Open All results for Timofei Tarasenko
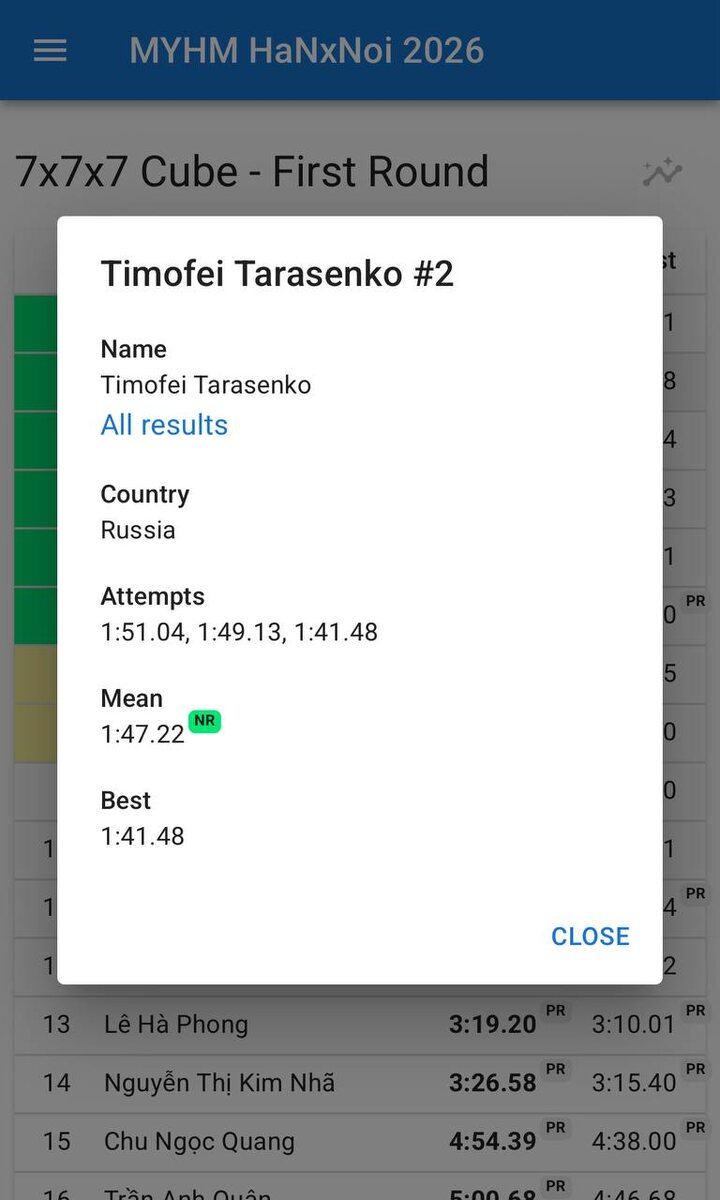This screenshot has height=1200, width=720. tap(164, 425)
